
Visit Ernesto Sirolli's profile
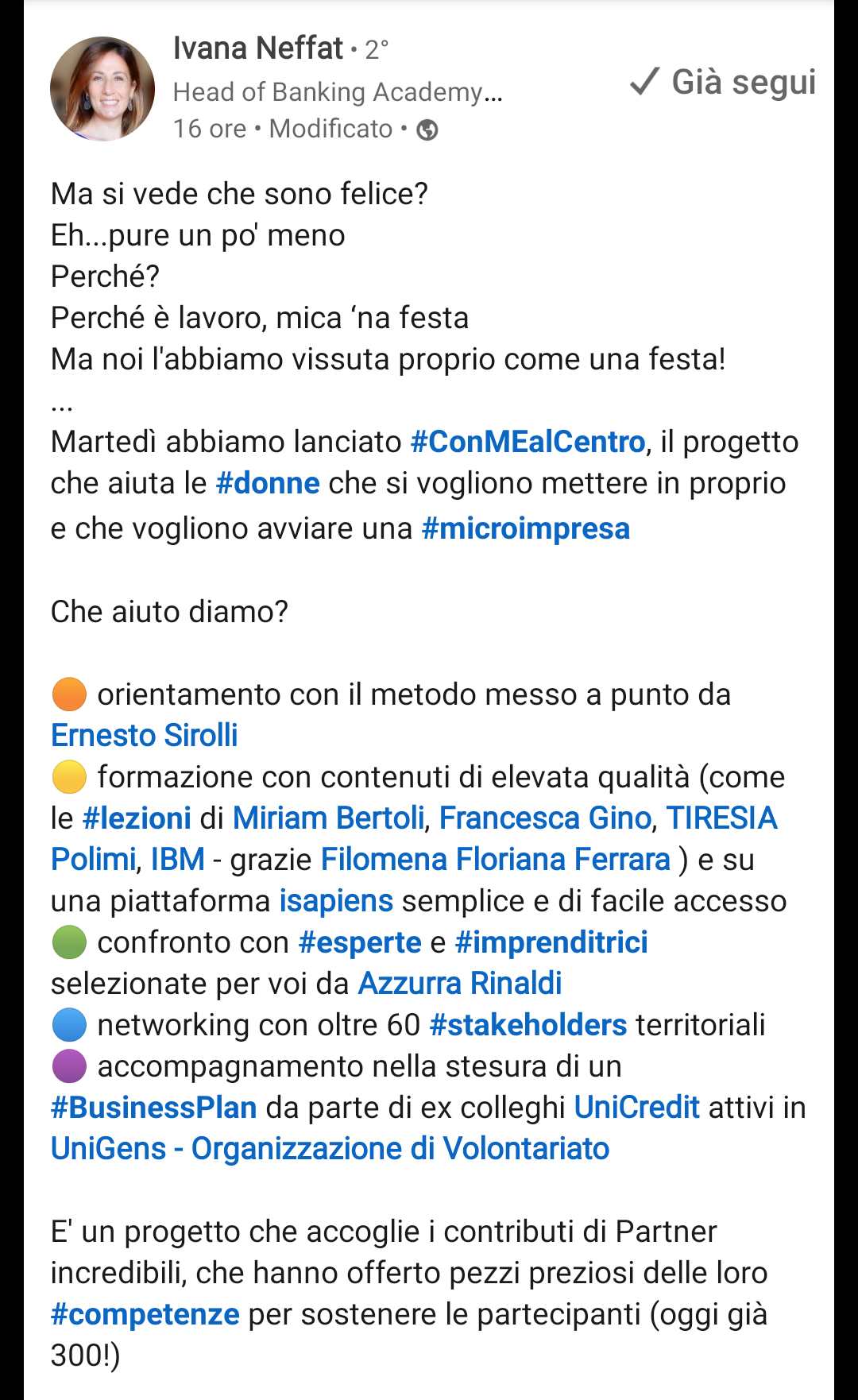[x=145, y=735]
